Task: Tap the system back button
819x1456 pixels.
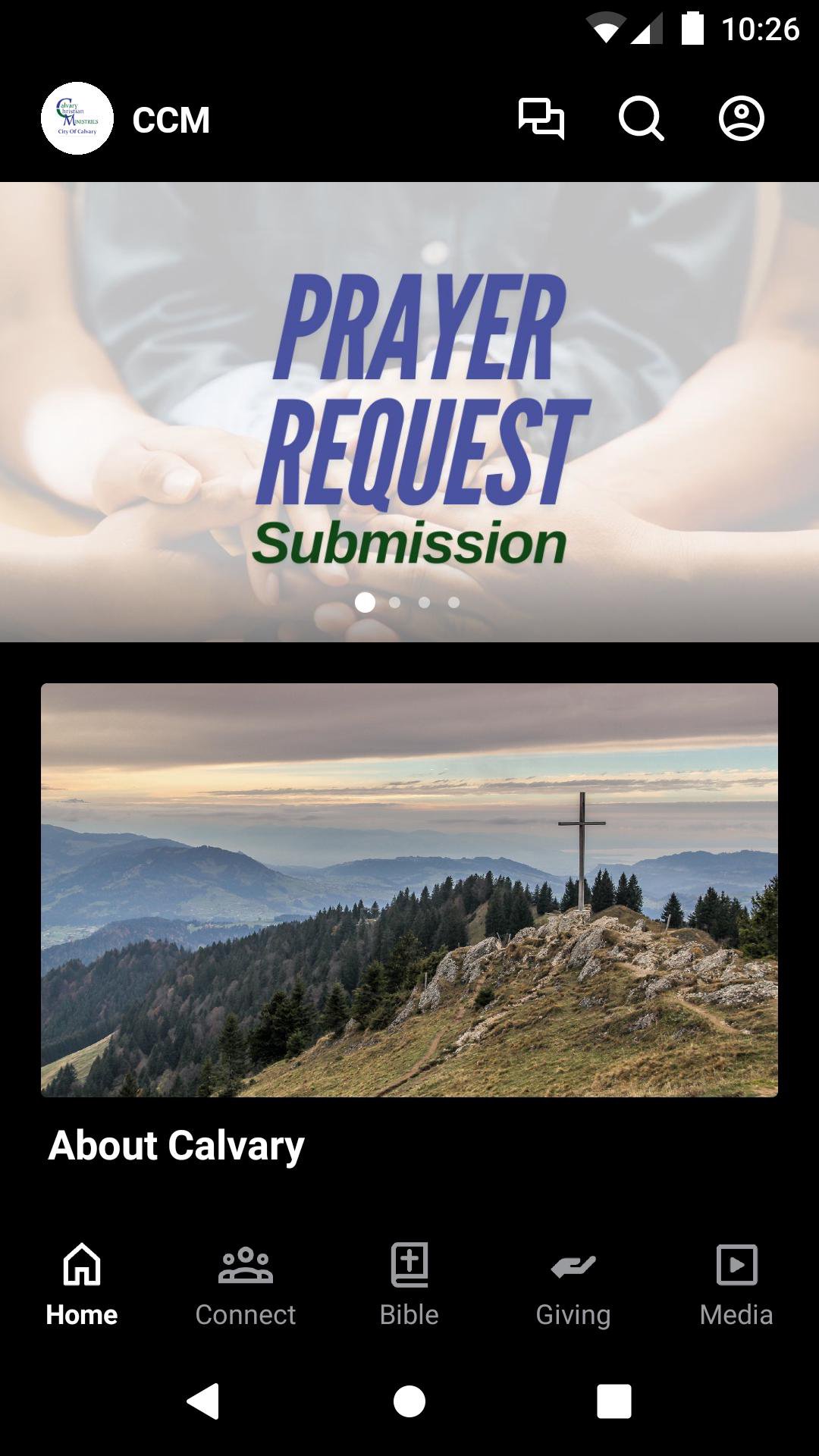Action: point(203,1401)
